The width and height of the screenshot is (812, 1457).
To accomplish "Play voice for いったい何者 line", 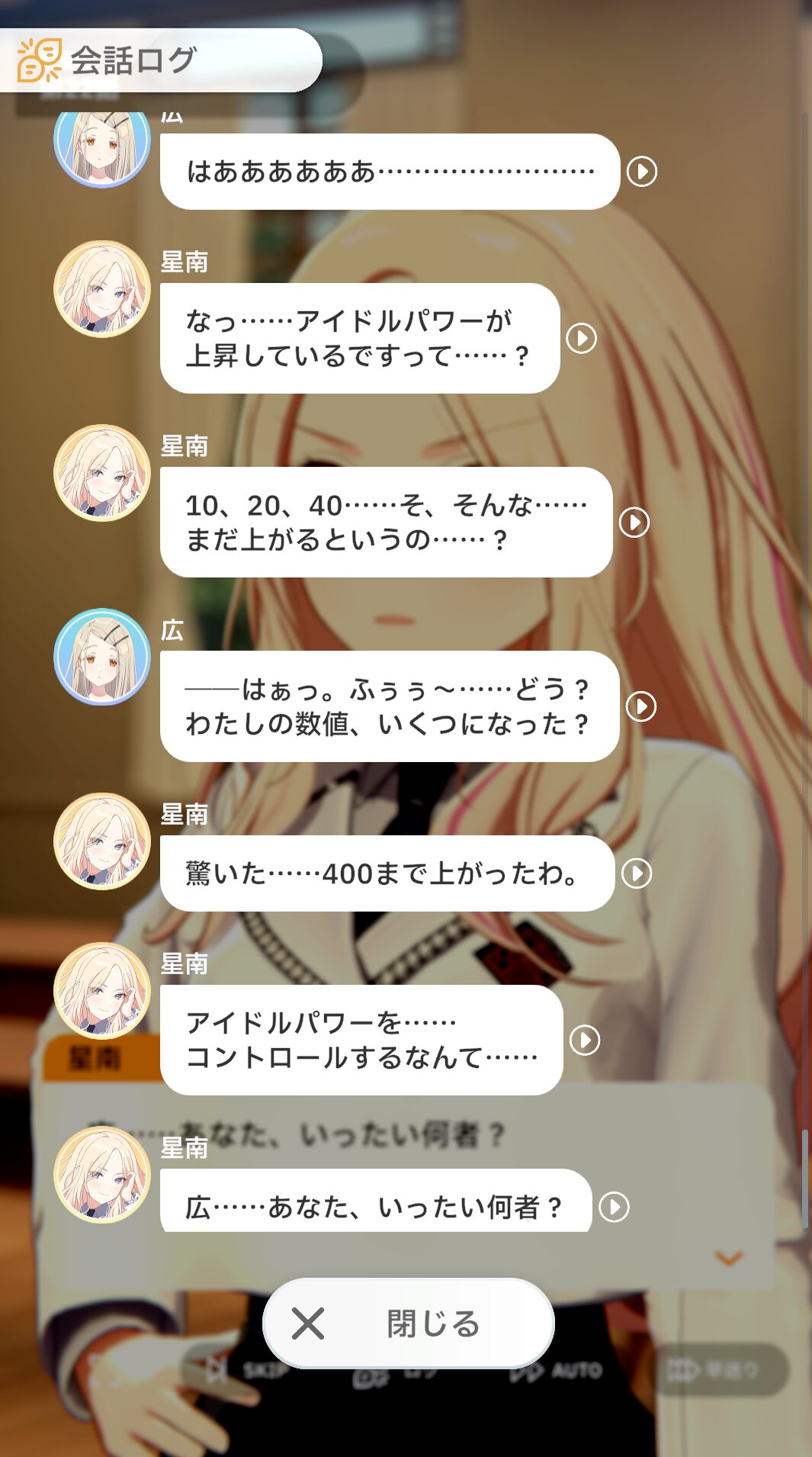I will tap(614, 1207).
